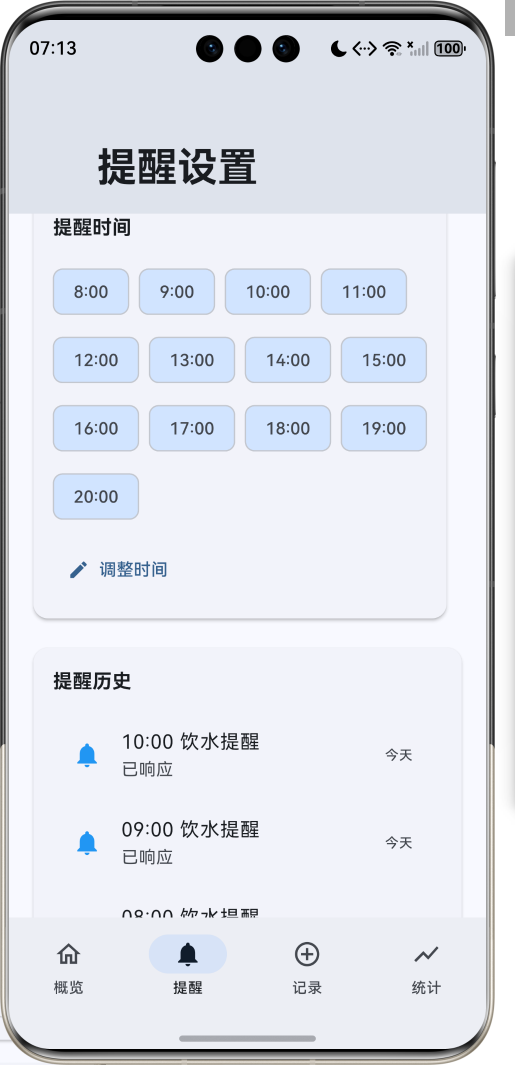The width and height of the screenshot is (515, 1065).
Task: Choose the 14:00 reminder chip
Action: coord(288,360)
